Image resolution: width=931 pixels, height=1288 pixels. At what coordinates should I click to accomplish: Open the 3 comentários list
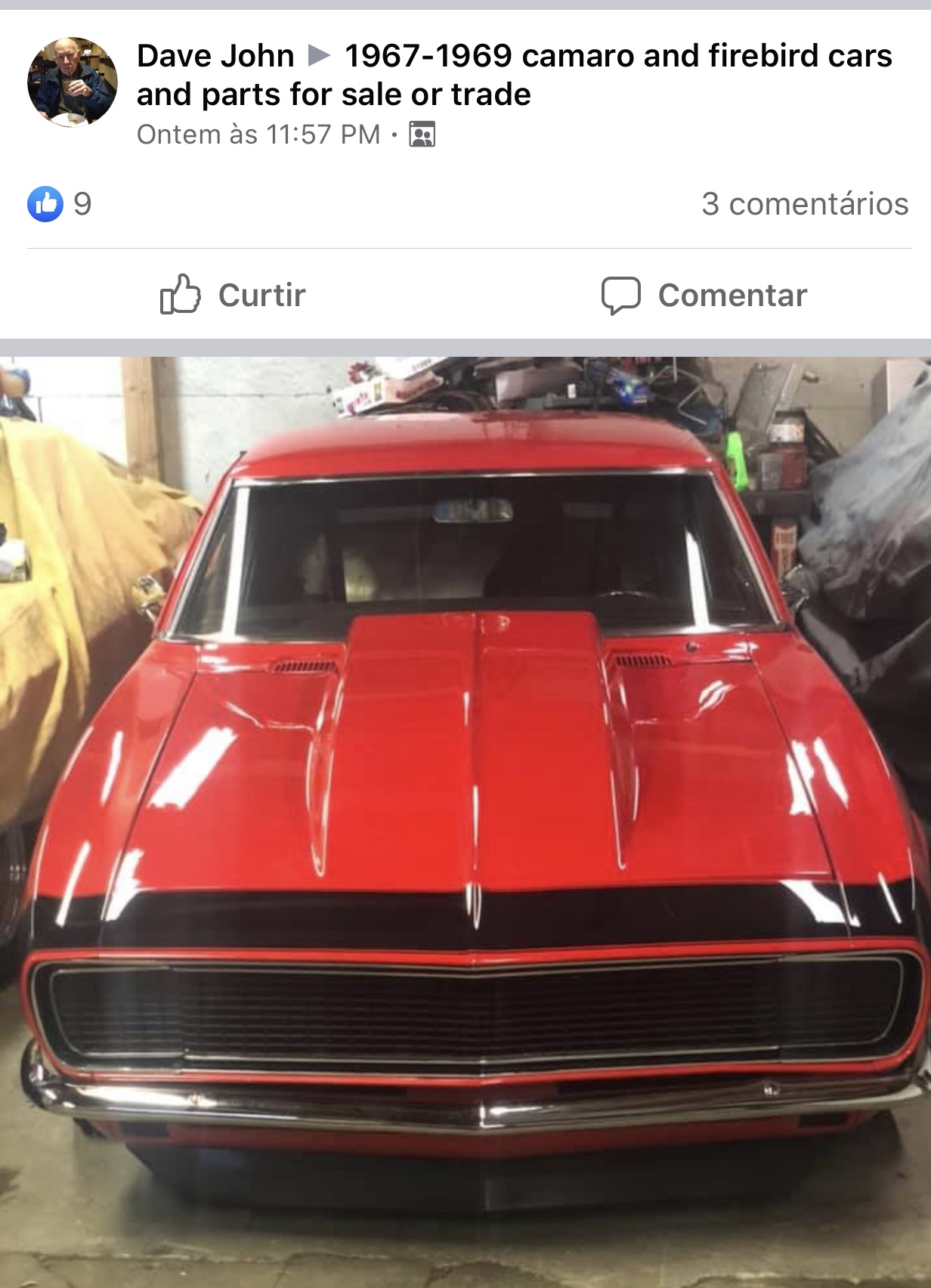[x=804, y=204]
